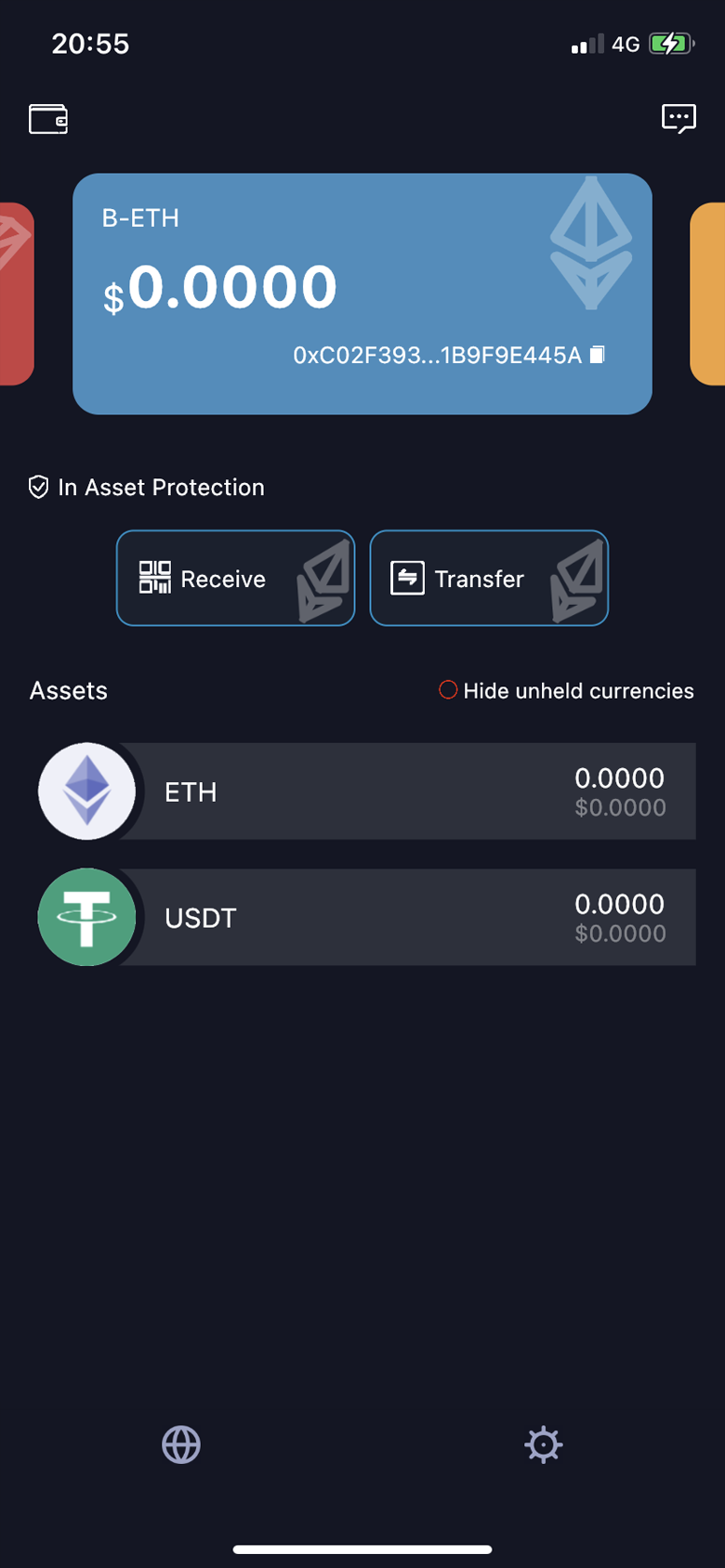Open the USDT asset row
Viewport: 725px width, 1568px height.
click(x=366, y=917)
